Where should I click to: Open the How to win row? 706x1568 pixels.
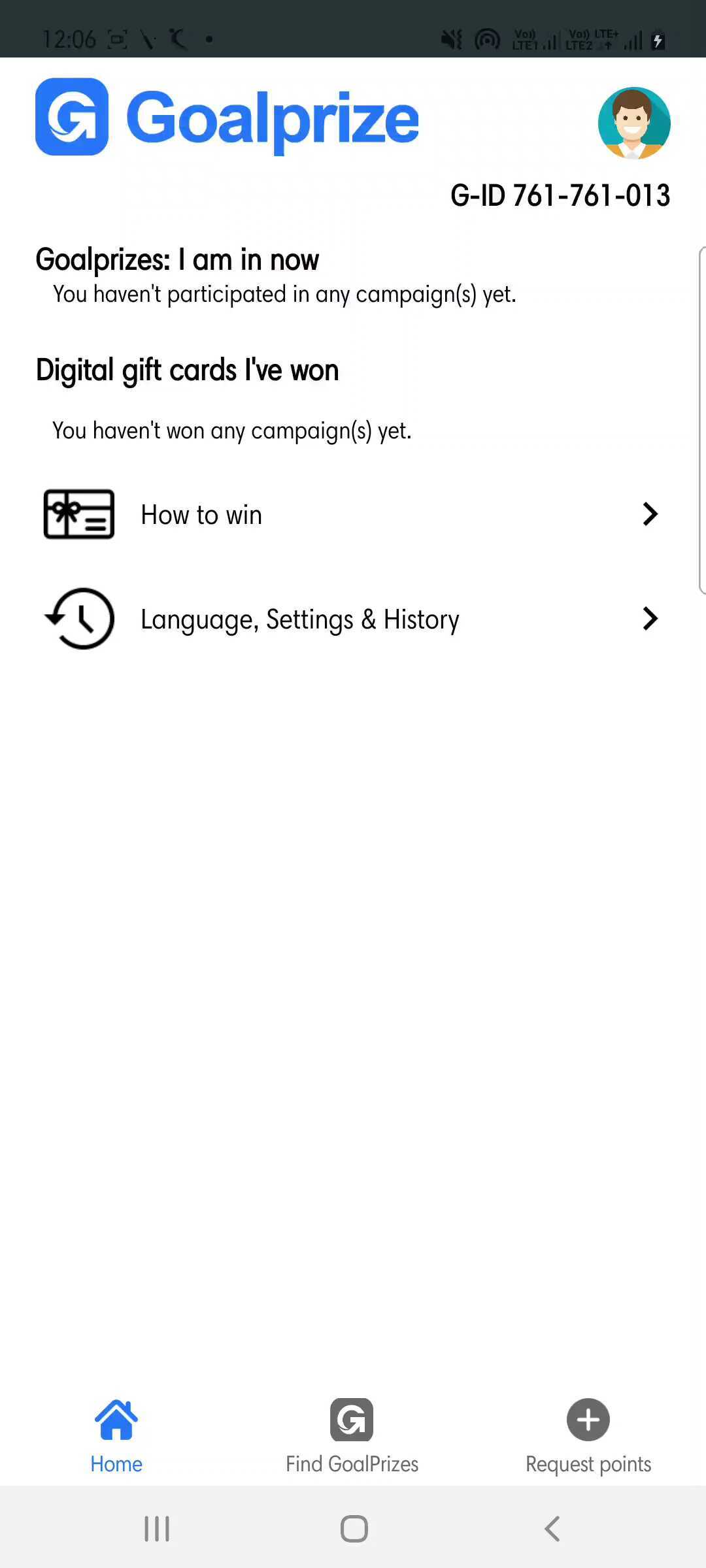click(352, 515)
